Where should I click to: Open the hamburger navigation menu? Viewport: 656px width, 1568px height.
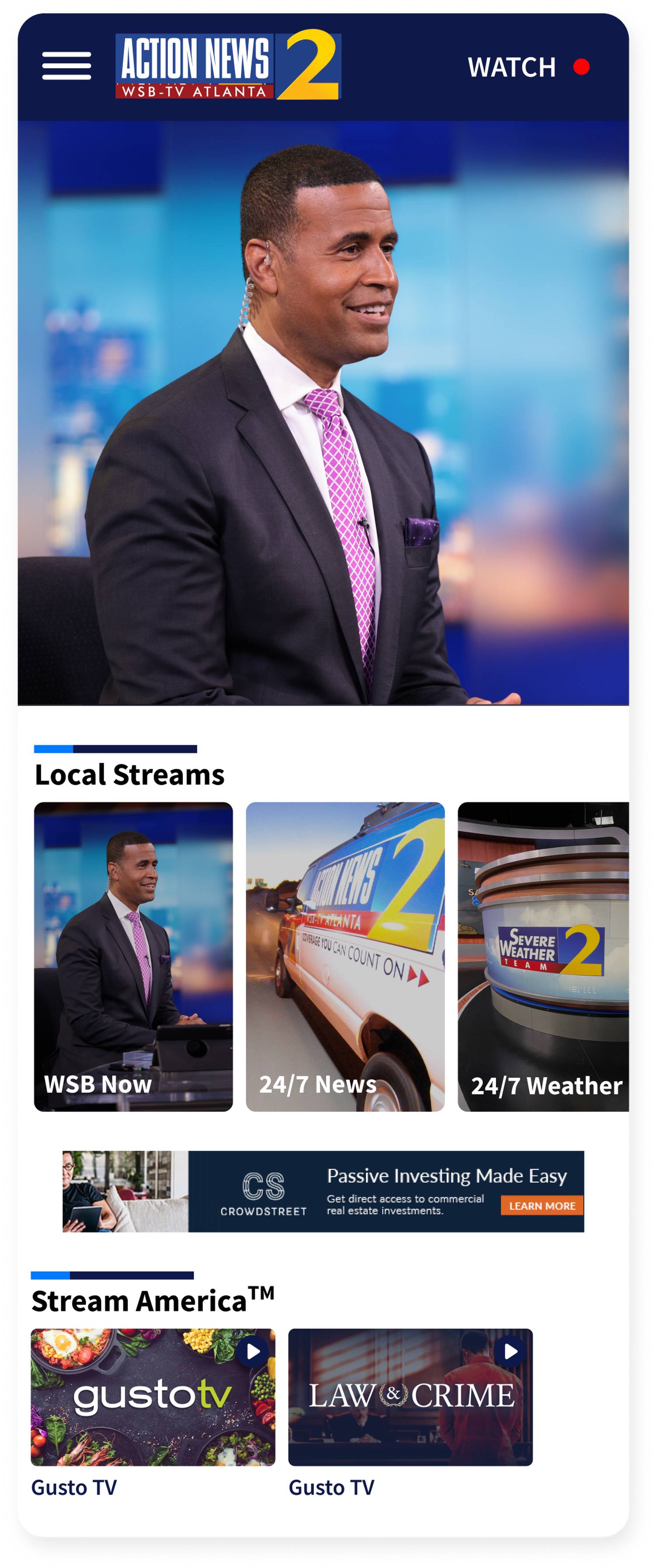coord(66,66)
